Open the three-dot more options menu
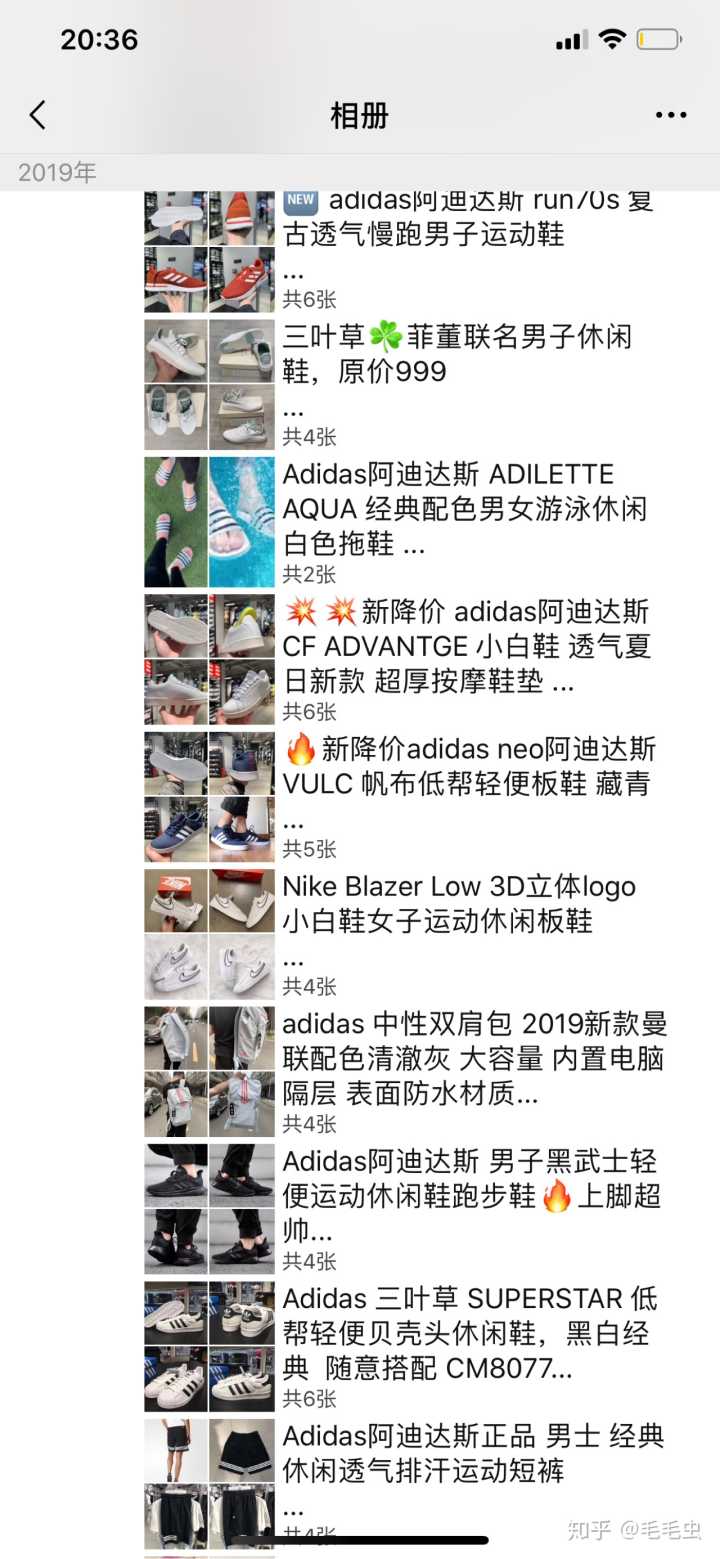The image size is (720, 1559). point(671,116)
